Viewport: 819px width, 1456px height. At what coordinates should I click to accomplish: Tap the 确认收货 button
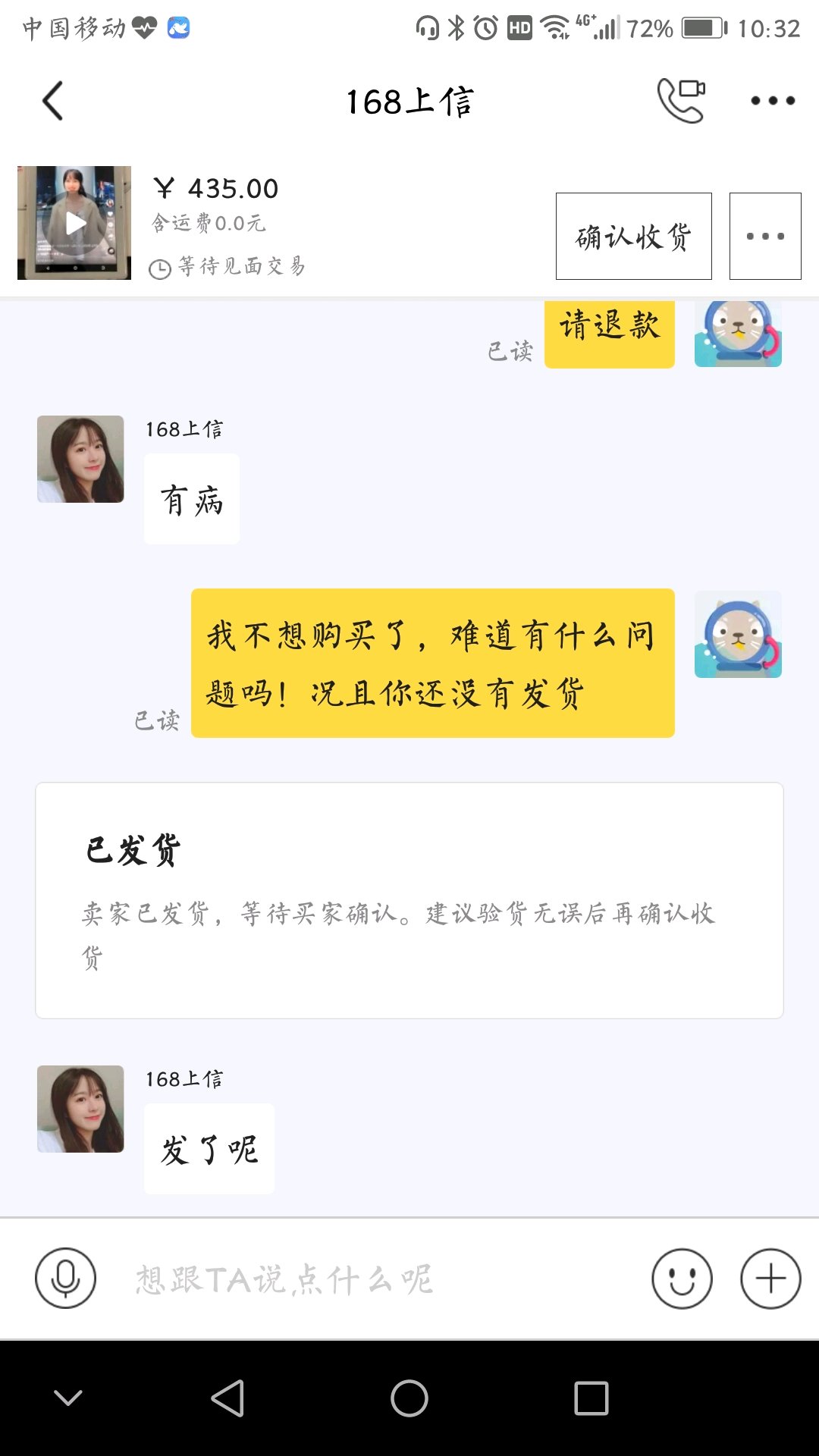[x=633, y=237]
